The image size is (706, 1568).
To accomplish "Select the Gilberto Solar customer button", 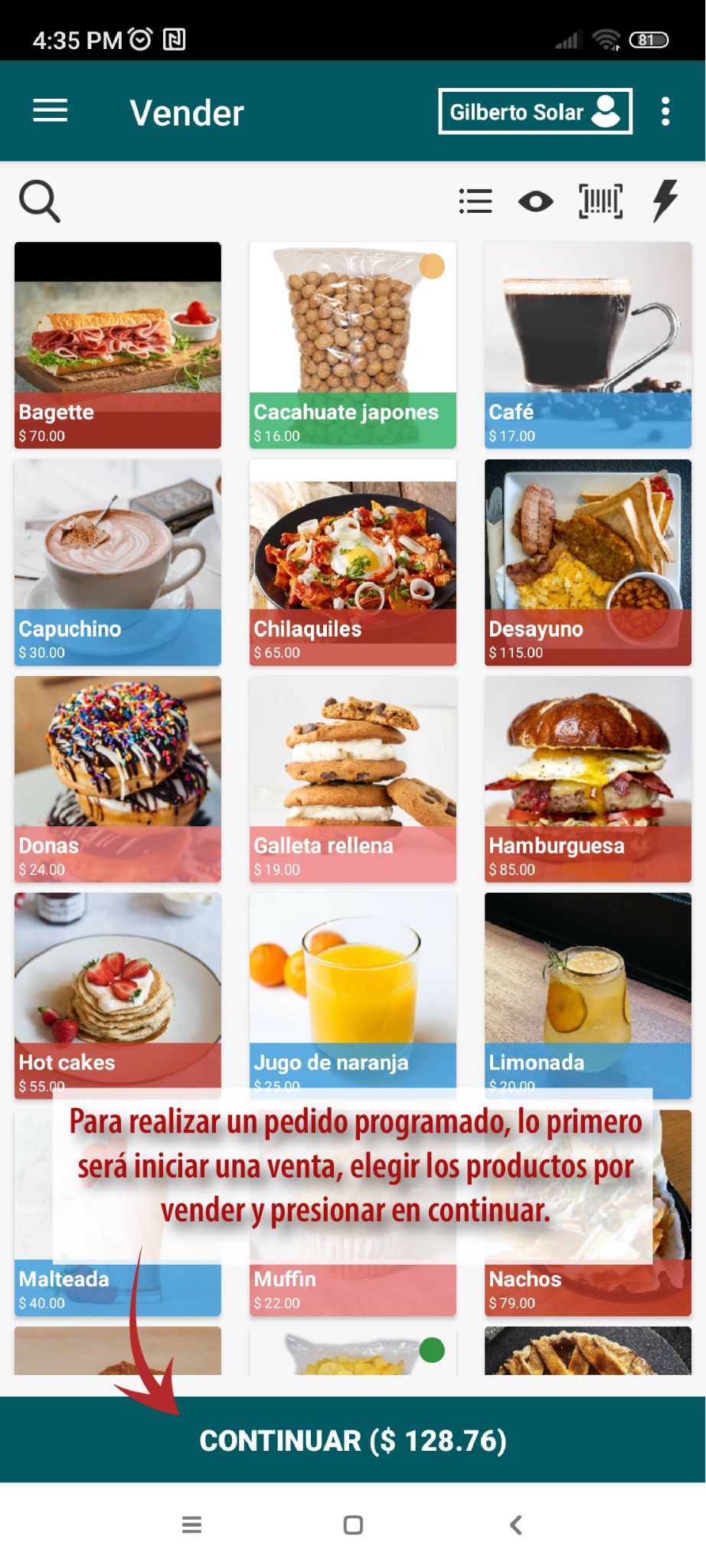I will click(534, 112).
